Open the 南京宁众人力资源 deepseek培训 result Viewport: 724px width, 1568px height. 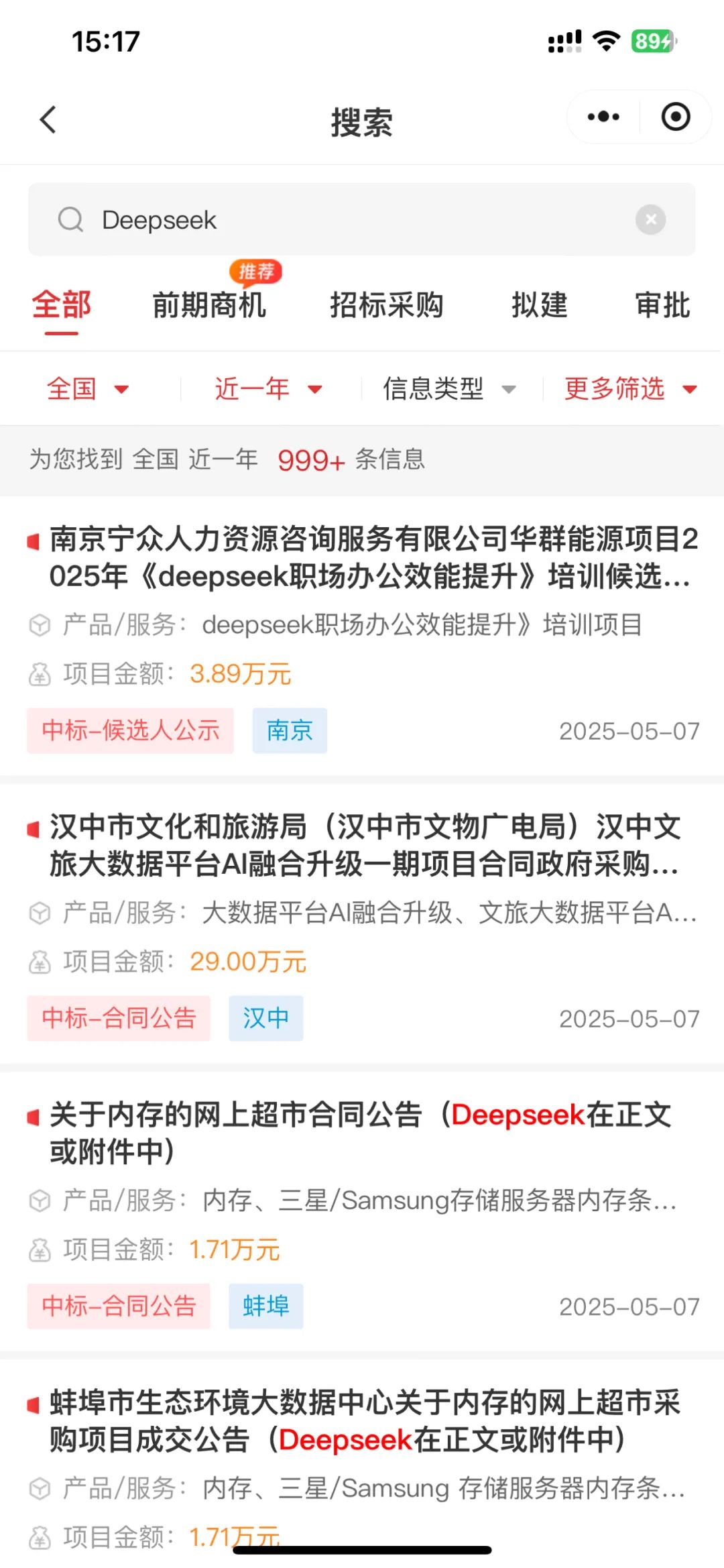coord(362,637)
